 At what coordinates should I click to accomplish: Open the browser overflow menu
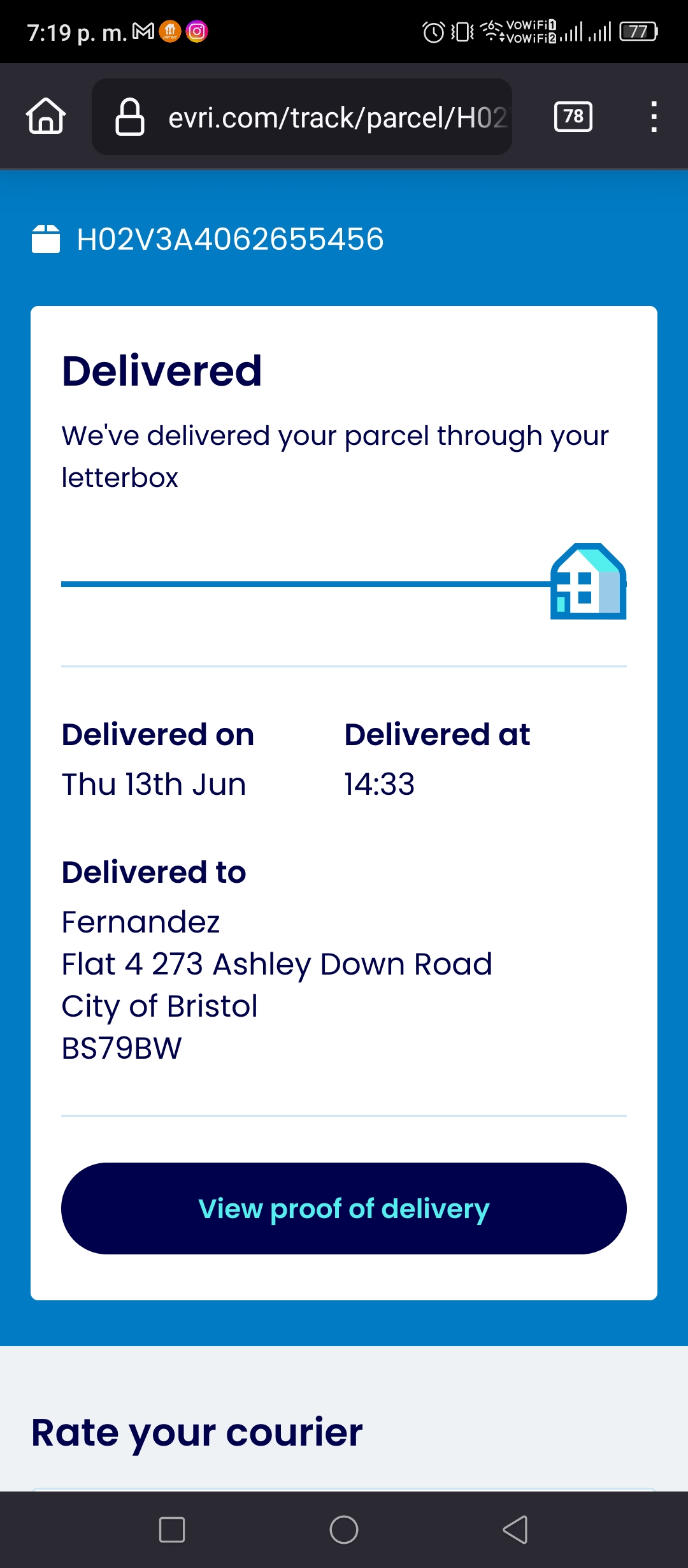coord(654,117)
